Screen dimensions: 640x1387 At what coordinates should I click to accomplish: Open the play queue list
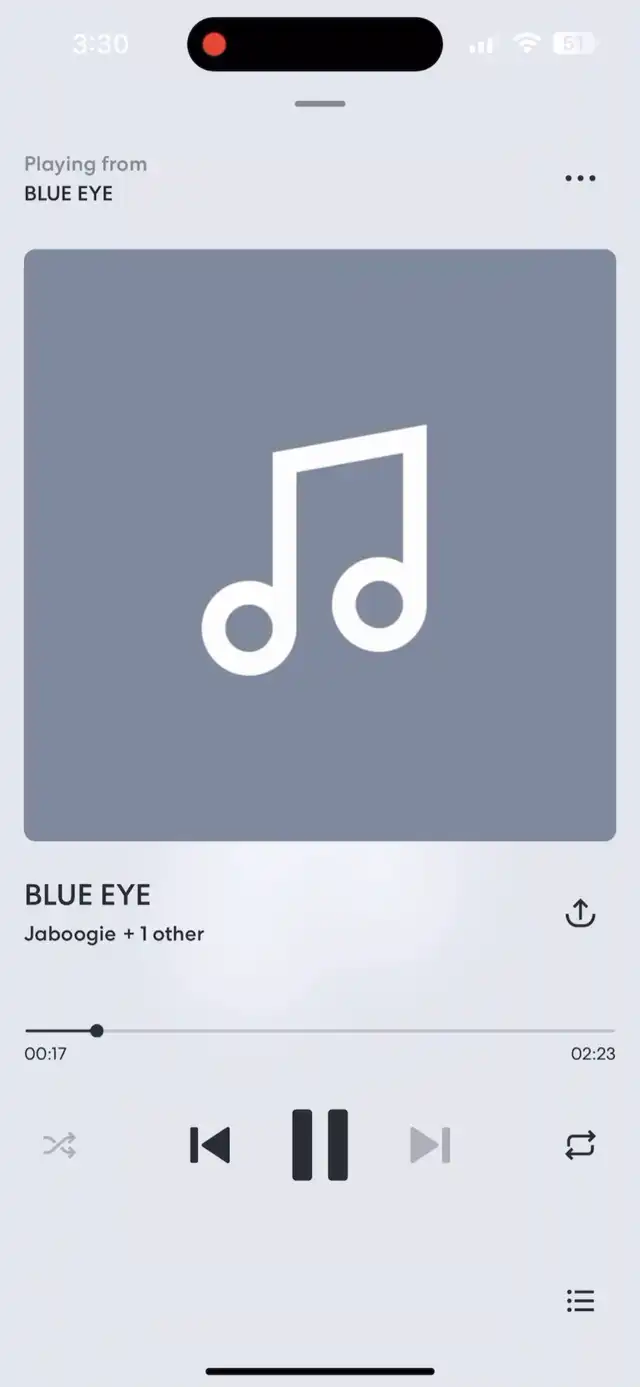pyautogui.click(x=580, y=1300)
